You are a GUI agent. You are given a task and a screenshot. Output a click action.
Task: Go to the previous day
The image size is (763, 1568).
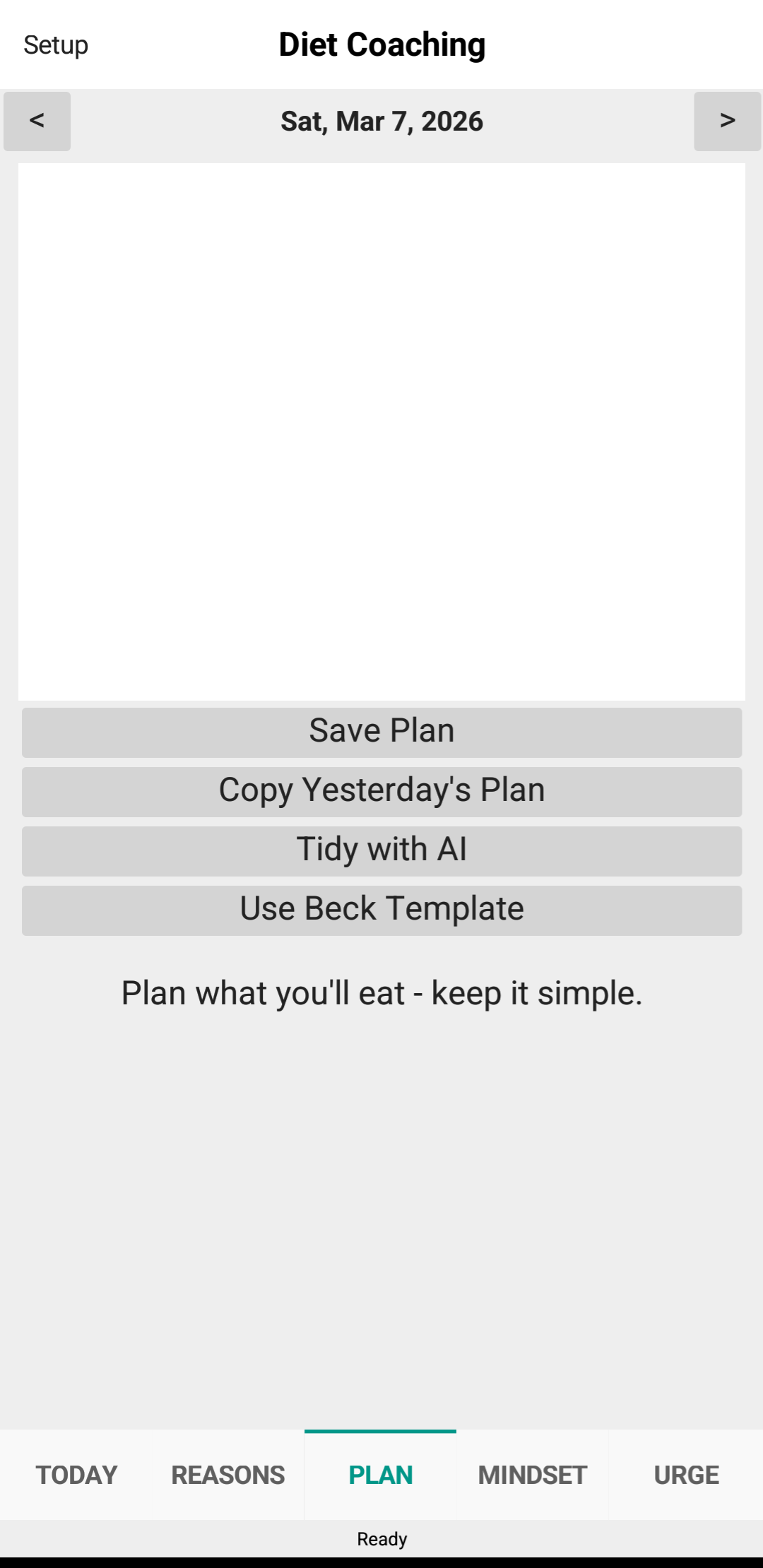(37, 121)
